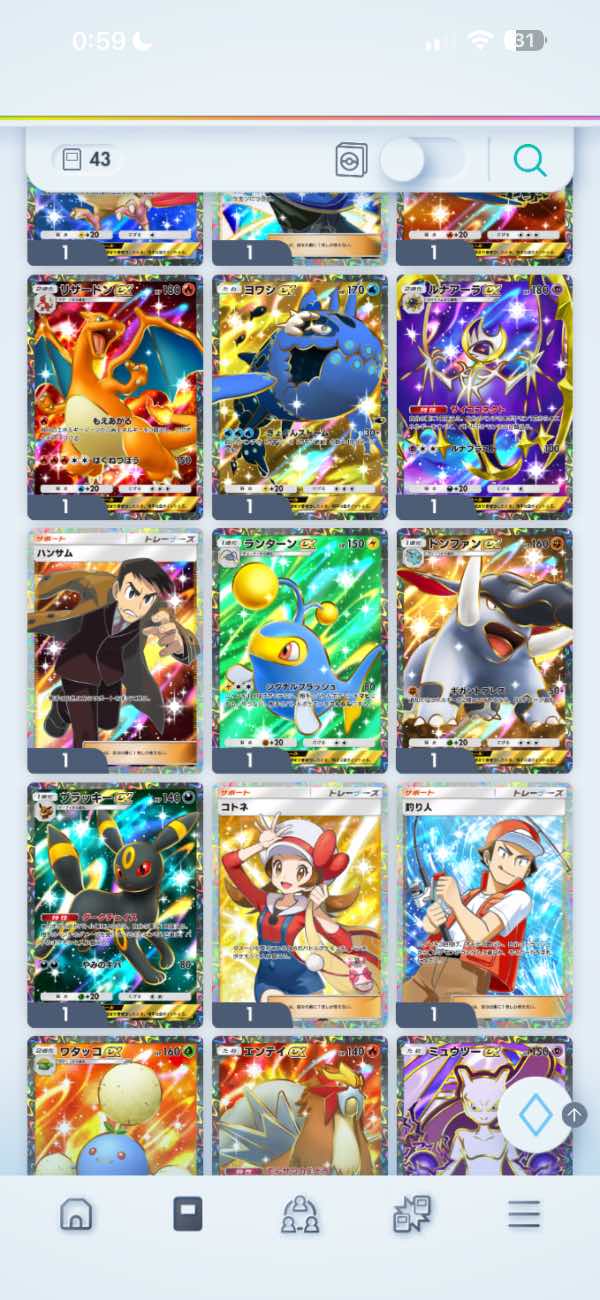Open the Jumpluff ex card

point(114,1105)
